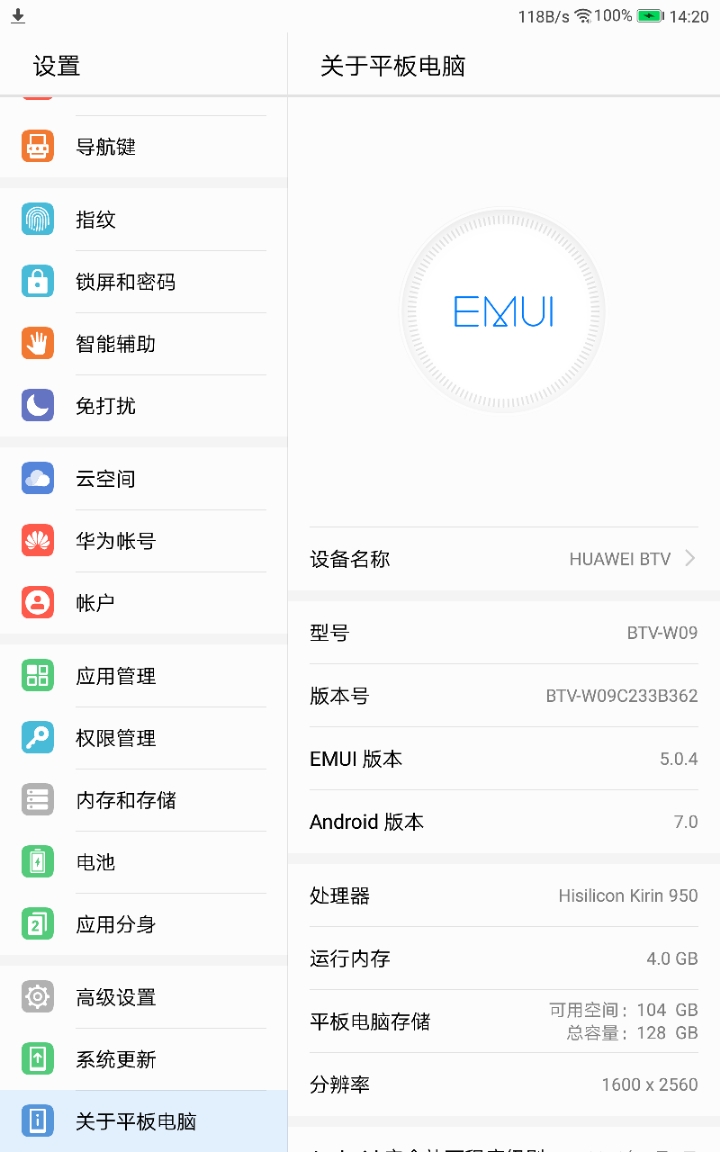Open 系统更新
Viewport: 720px width, 1152px height.
click(143, 1059)
